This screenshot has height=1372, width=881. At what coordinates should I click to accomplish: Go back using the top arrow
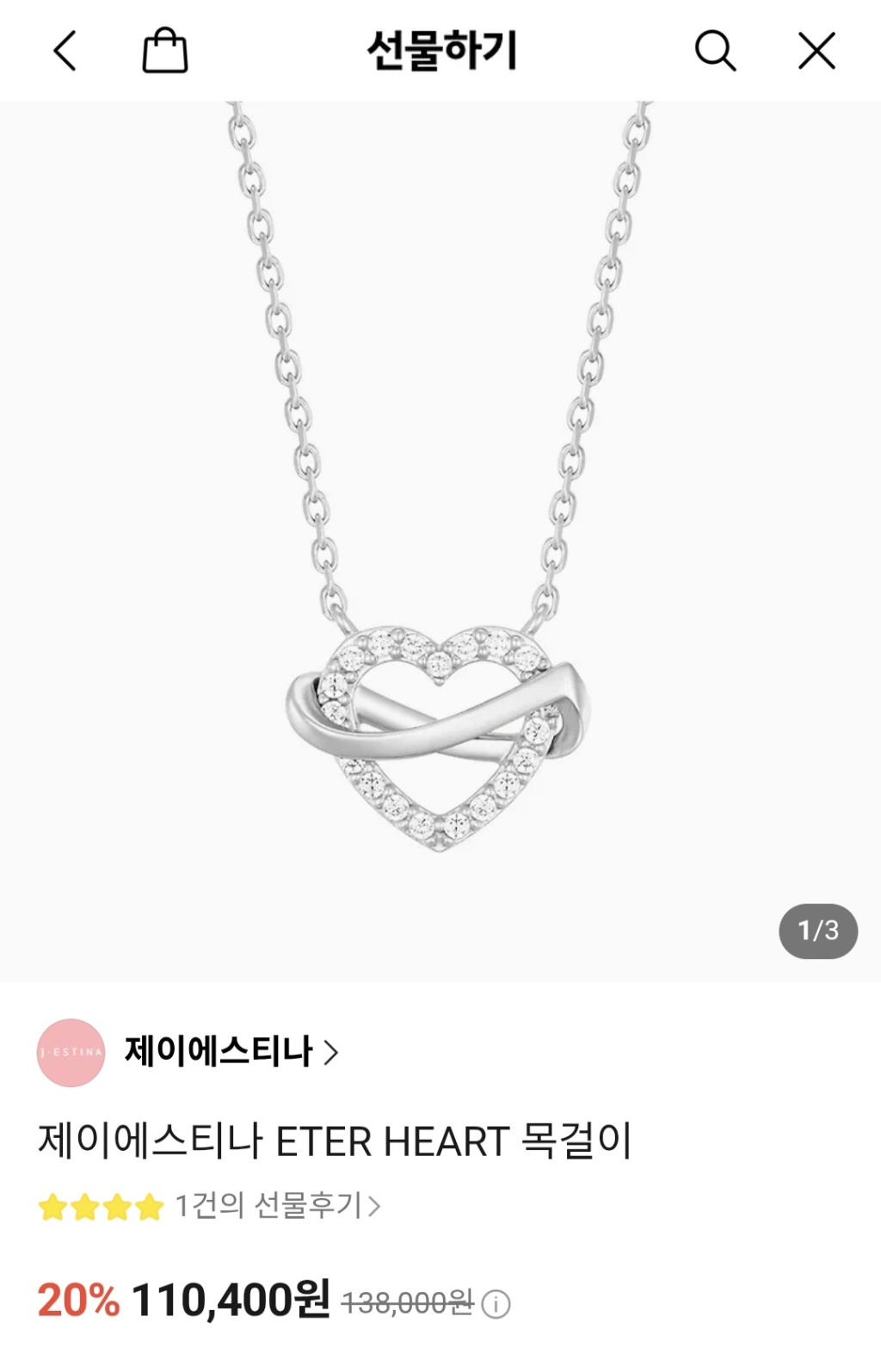click(65, 51)
